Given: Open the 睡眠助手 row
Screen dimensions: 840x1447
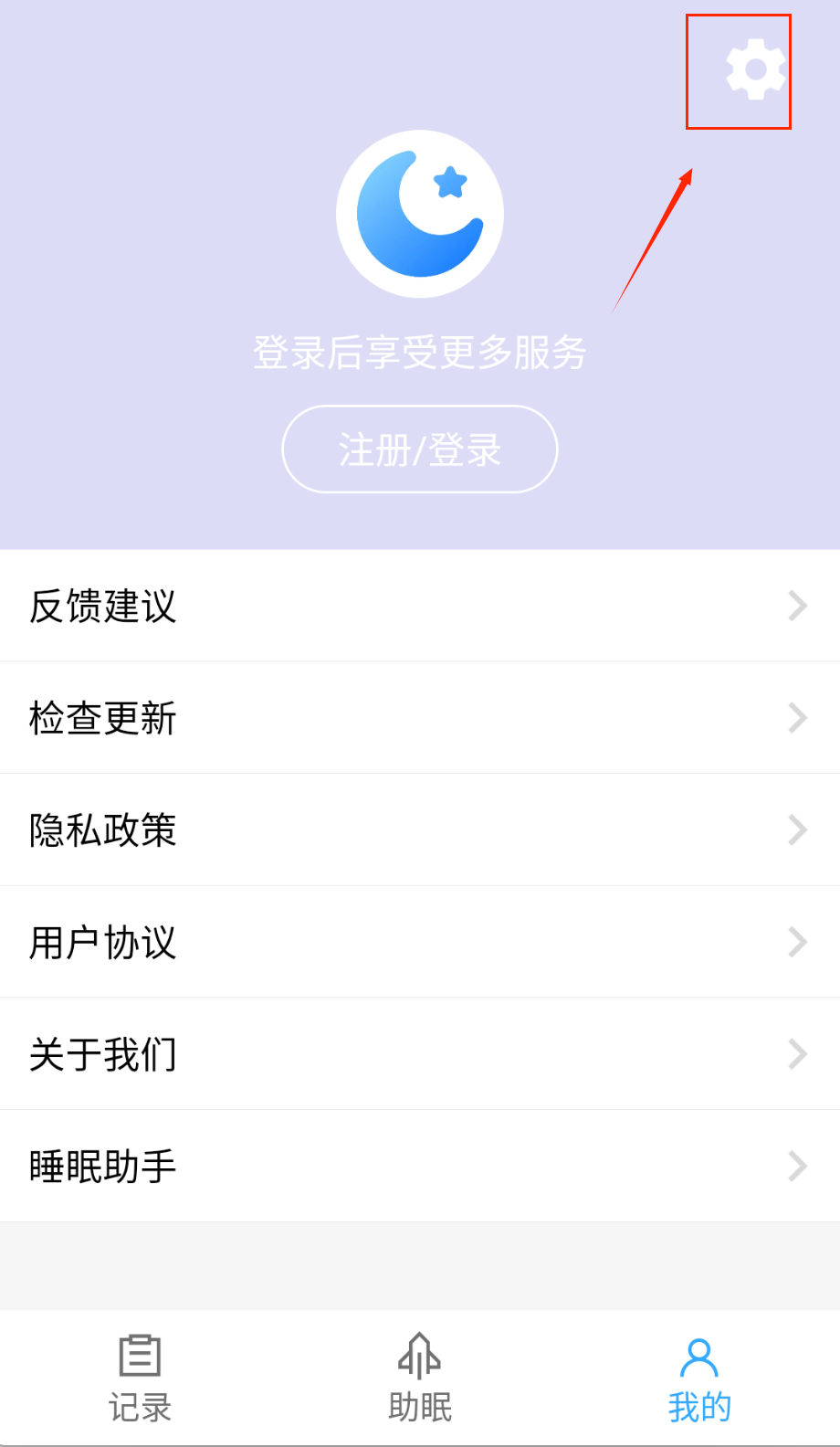Looking at the screenshot, I should click(x=420, y=1166).
